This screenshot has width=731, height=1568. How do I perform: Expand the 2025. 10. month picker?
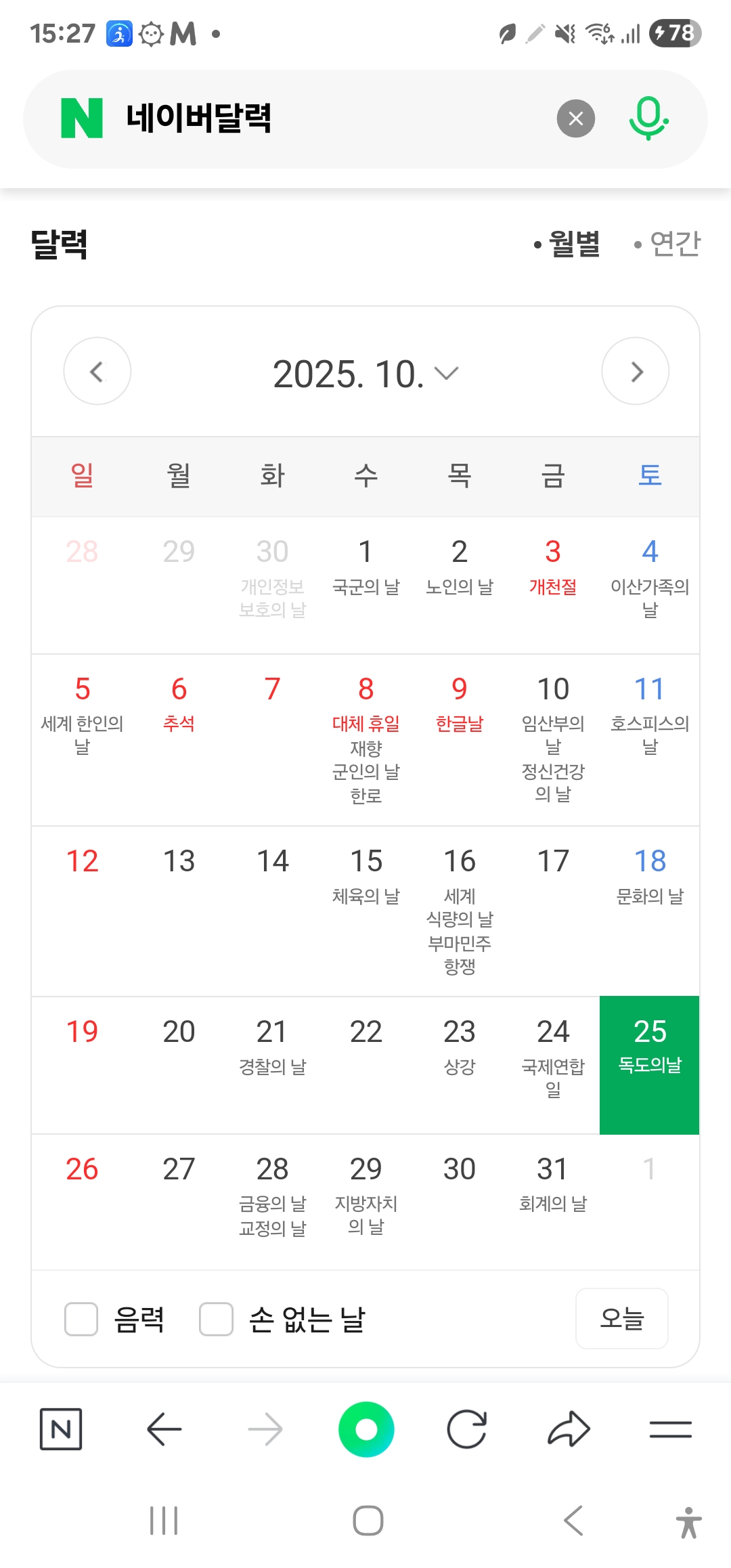pos(365,374)
